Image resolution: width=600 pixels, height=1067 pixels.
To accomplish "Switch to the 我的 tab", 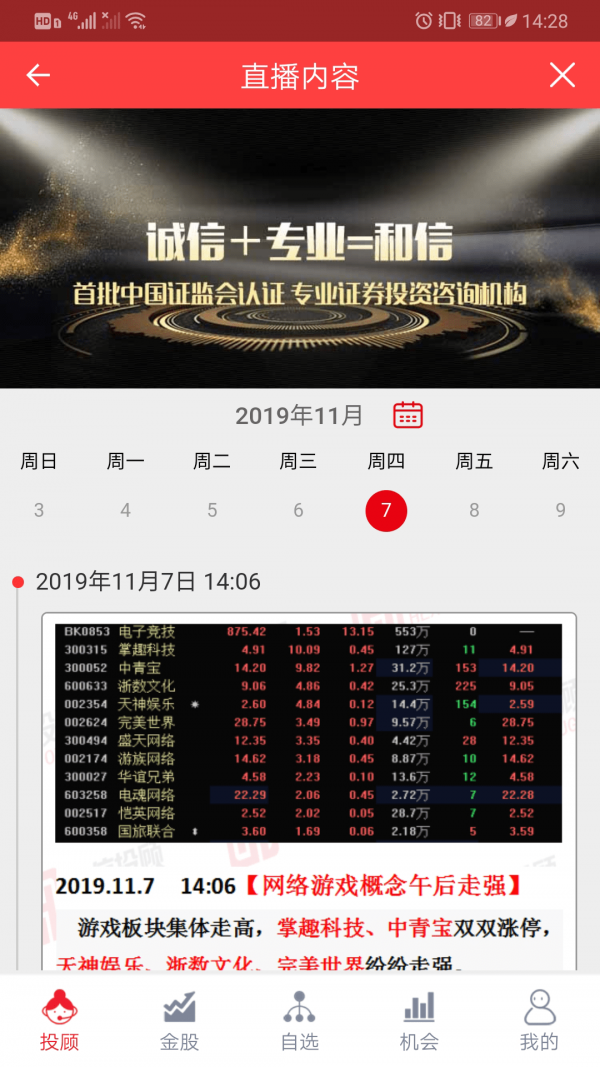I will (539, 1020).
